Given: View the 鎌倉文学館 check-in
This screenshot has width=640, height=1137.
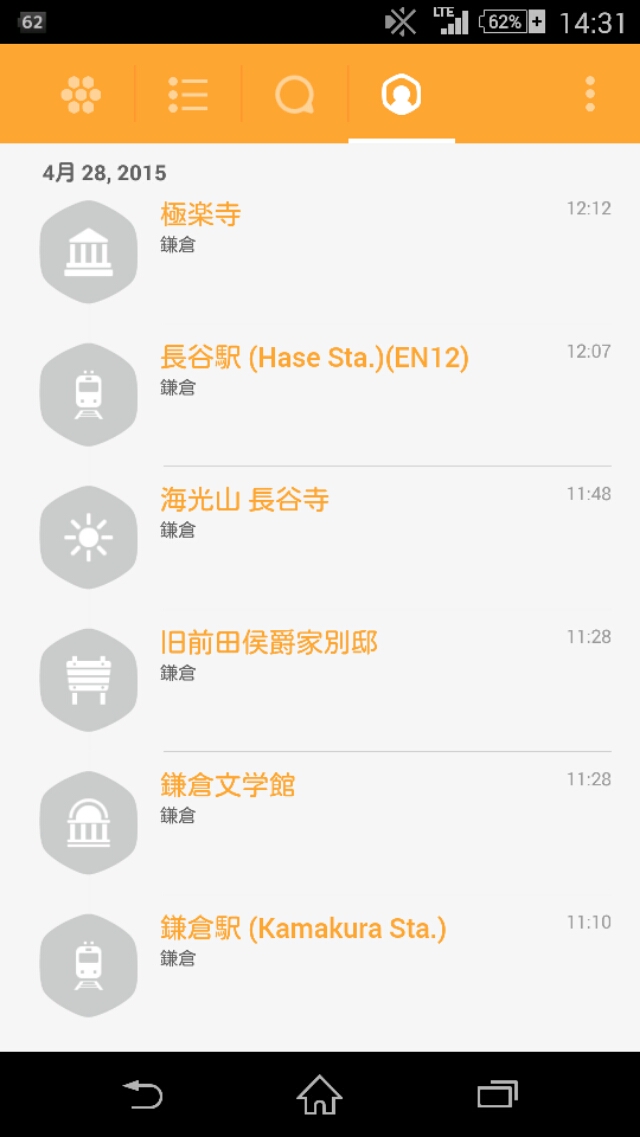Looking at the screenshot, I should (320, 823).
